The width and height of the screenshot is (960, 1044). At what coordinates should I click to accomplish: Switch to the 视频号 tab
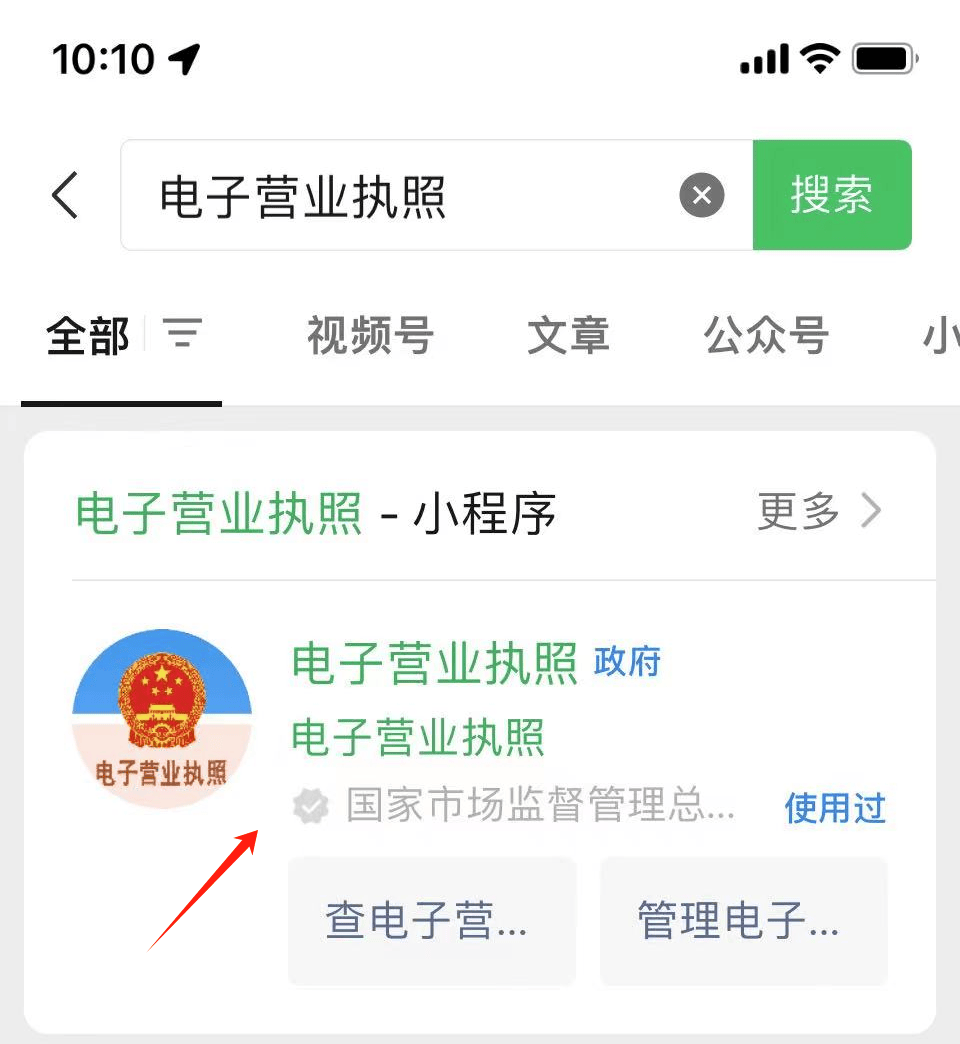pos(368,337)
